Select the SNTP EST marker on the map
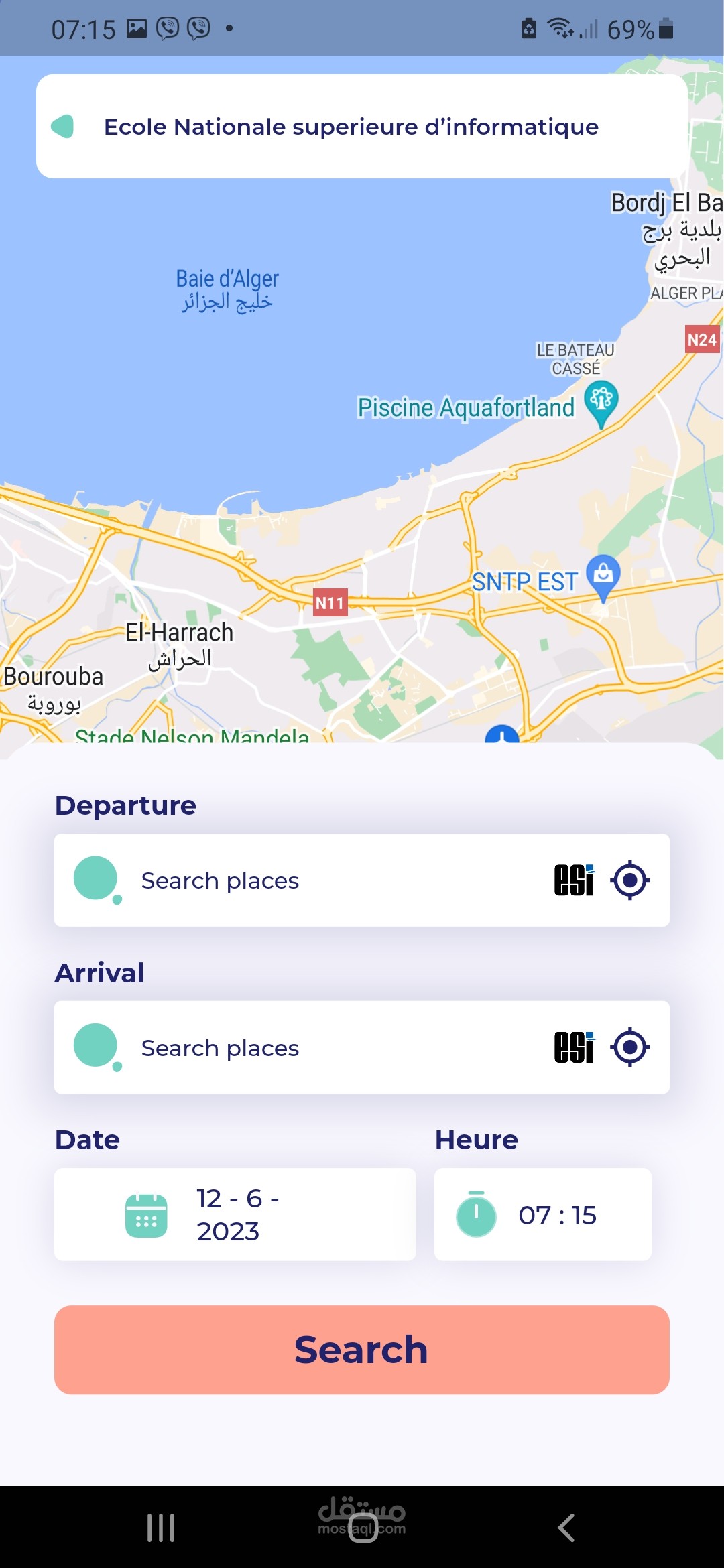 point(603,578)
